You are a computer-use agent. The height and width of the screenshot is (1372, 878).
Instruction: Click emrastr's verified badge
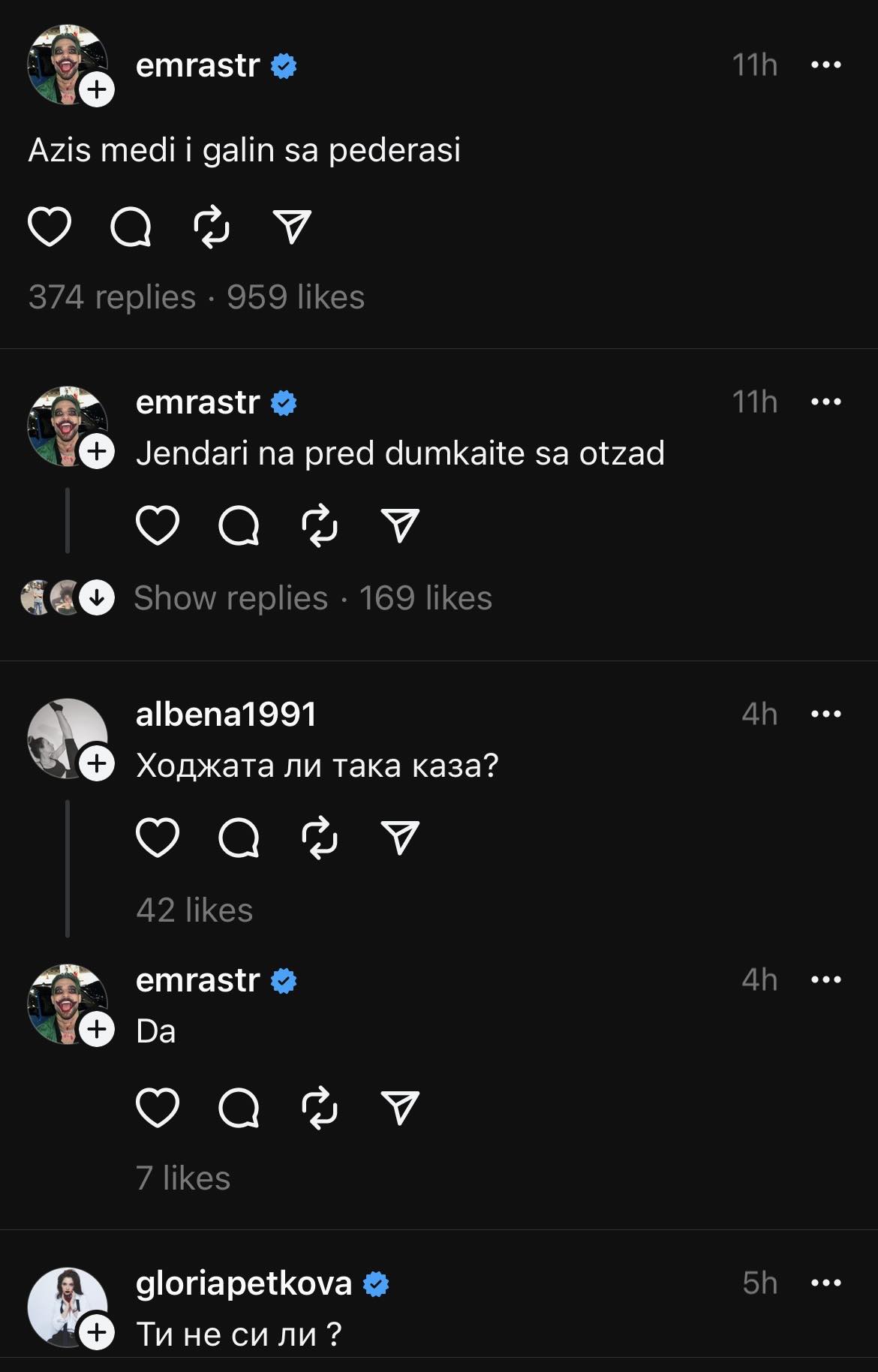[283, 66]
